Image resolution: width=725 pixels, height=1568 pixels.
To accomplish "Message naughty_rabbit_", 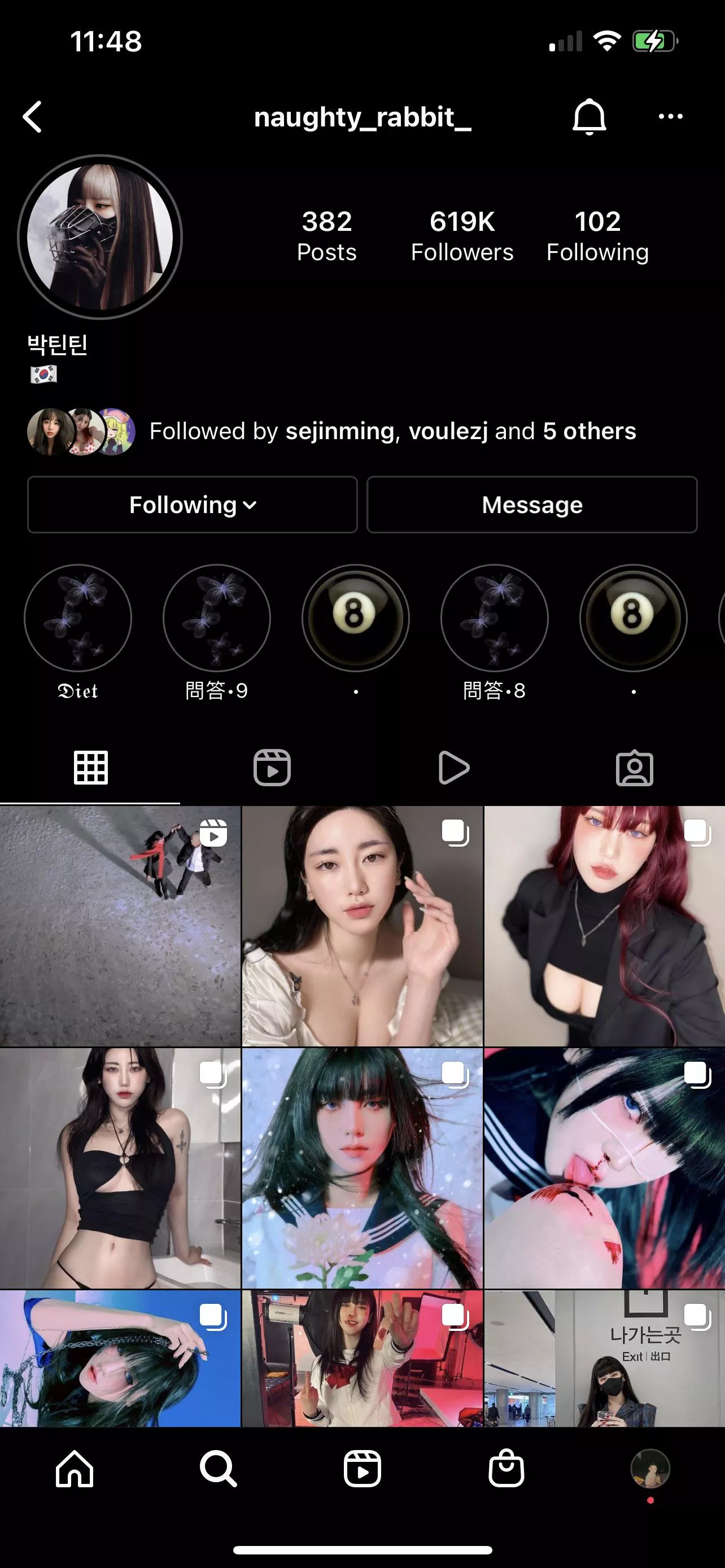I will click(x=531, y=505).
